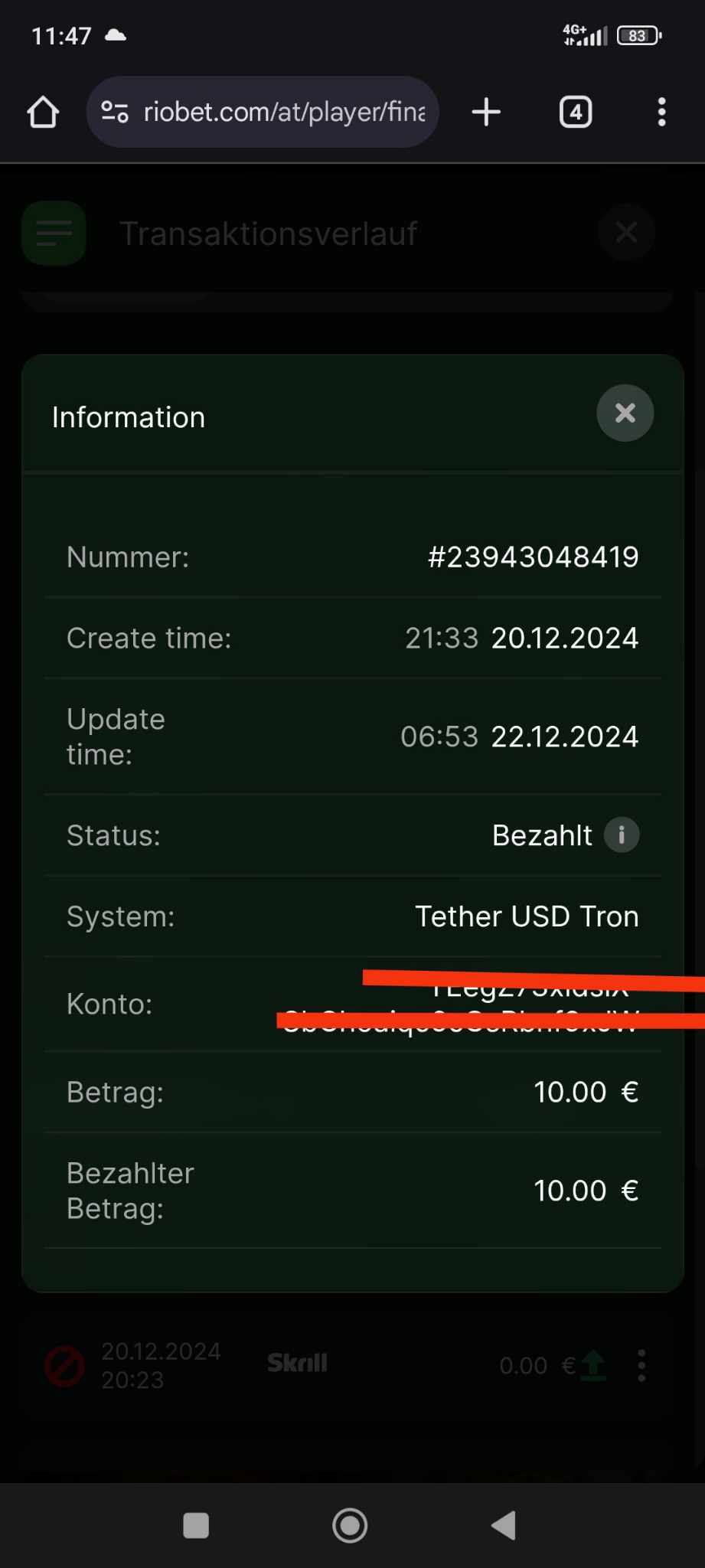
Task: Open recent apps from the navigation bar
Action: click(196, 1525)
